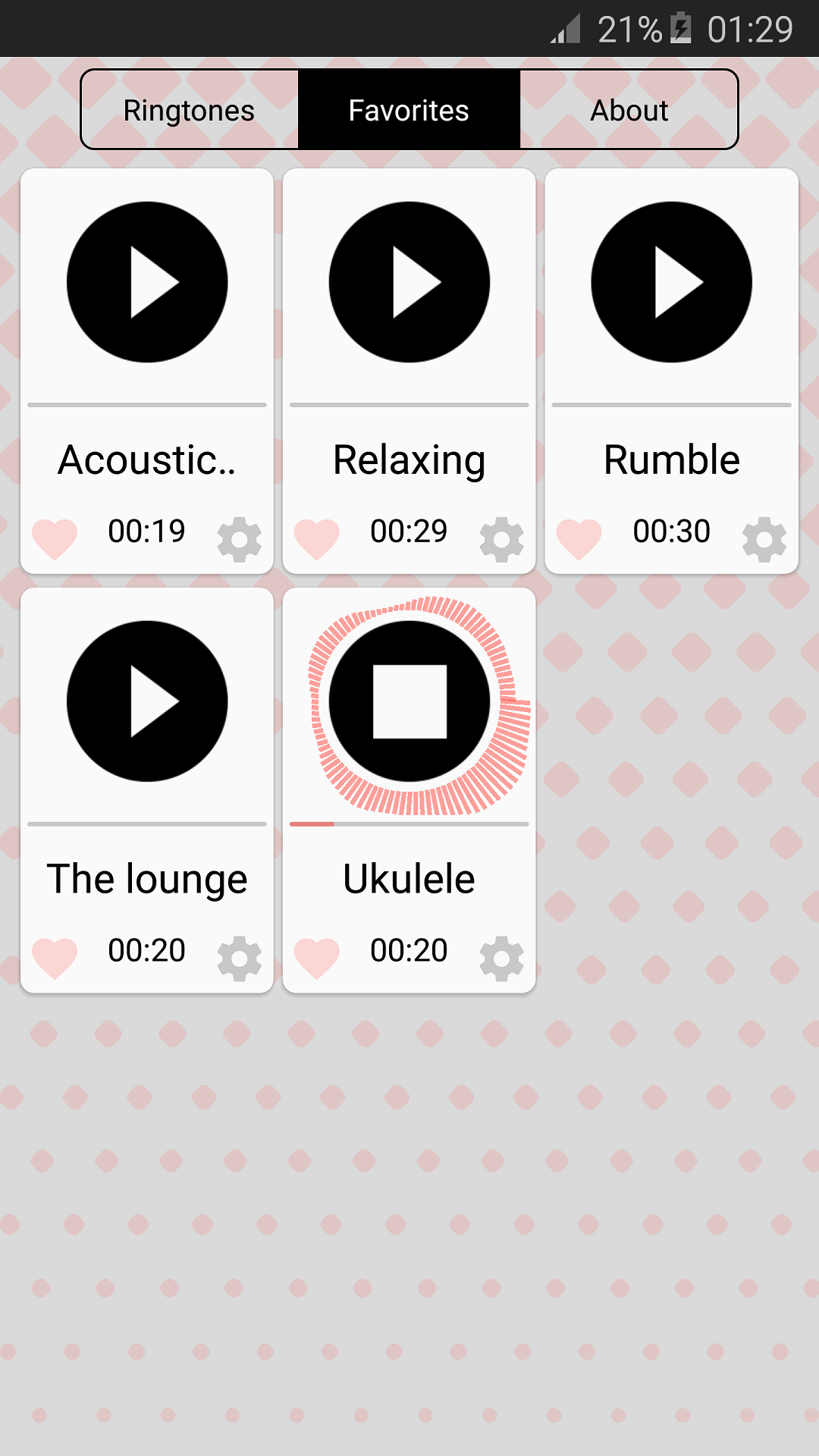This screenshot has width=819, height=1456.
Task: Open settings for the Ukulele ringtone
Action: click(x=499, y=958)
